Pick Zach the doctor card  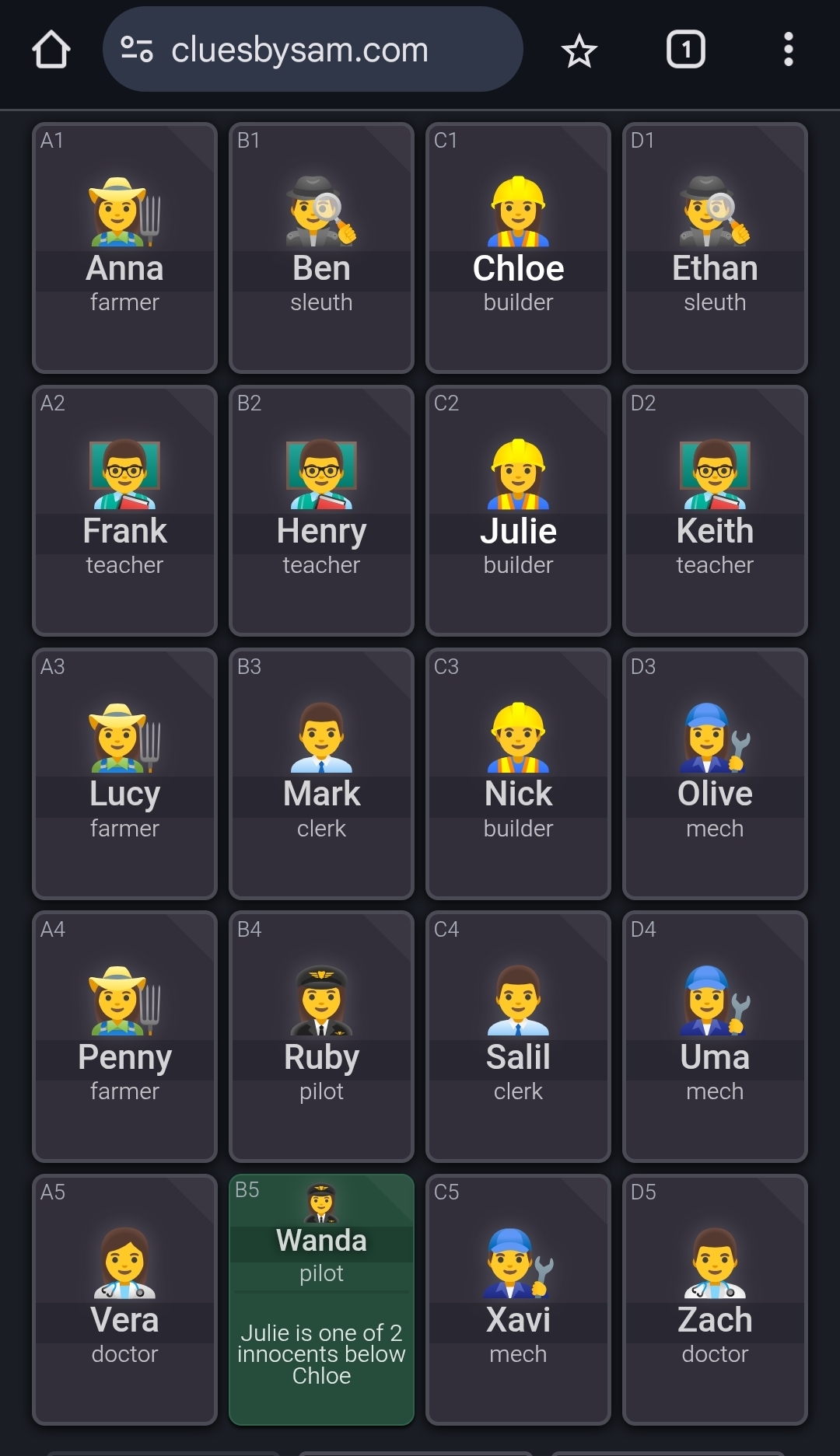715,1298
